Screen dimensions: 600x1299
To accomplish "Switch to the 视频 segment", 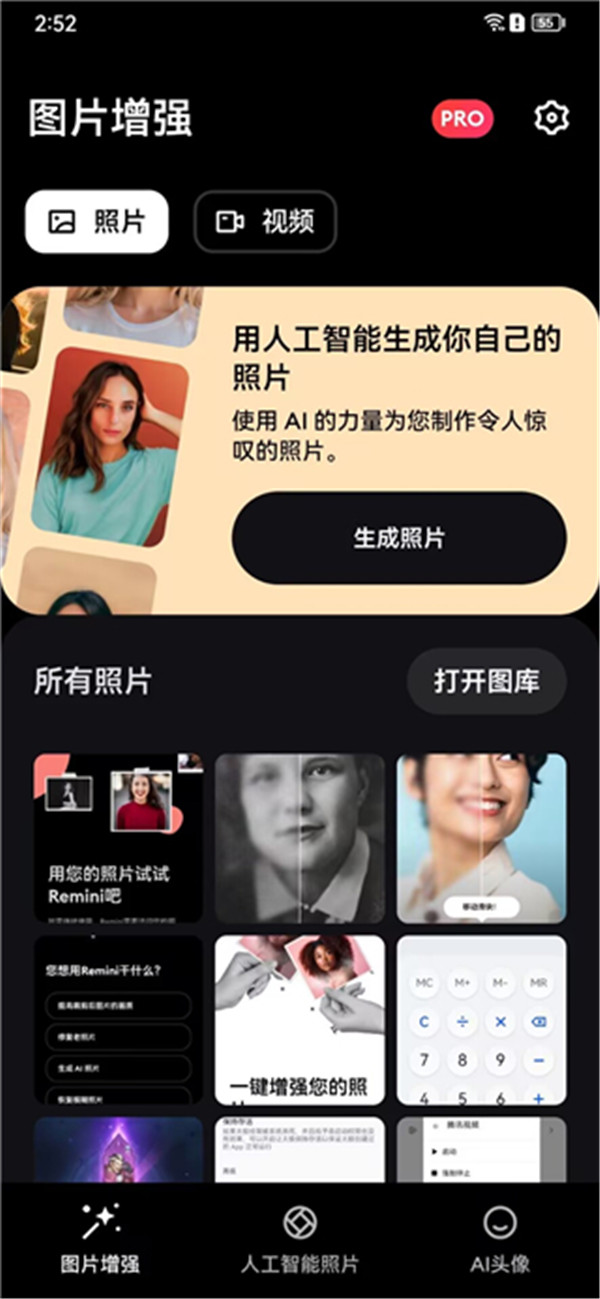I will tap(265, 221).
